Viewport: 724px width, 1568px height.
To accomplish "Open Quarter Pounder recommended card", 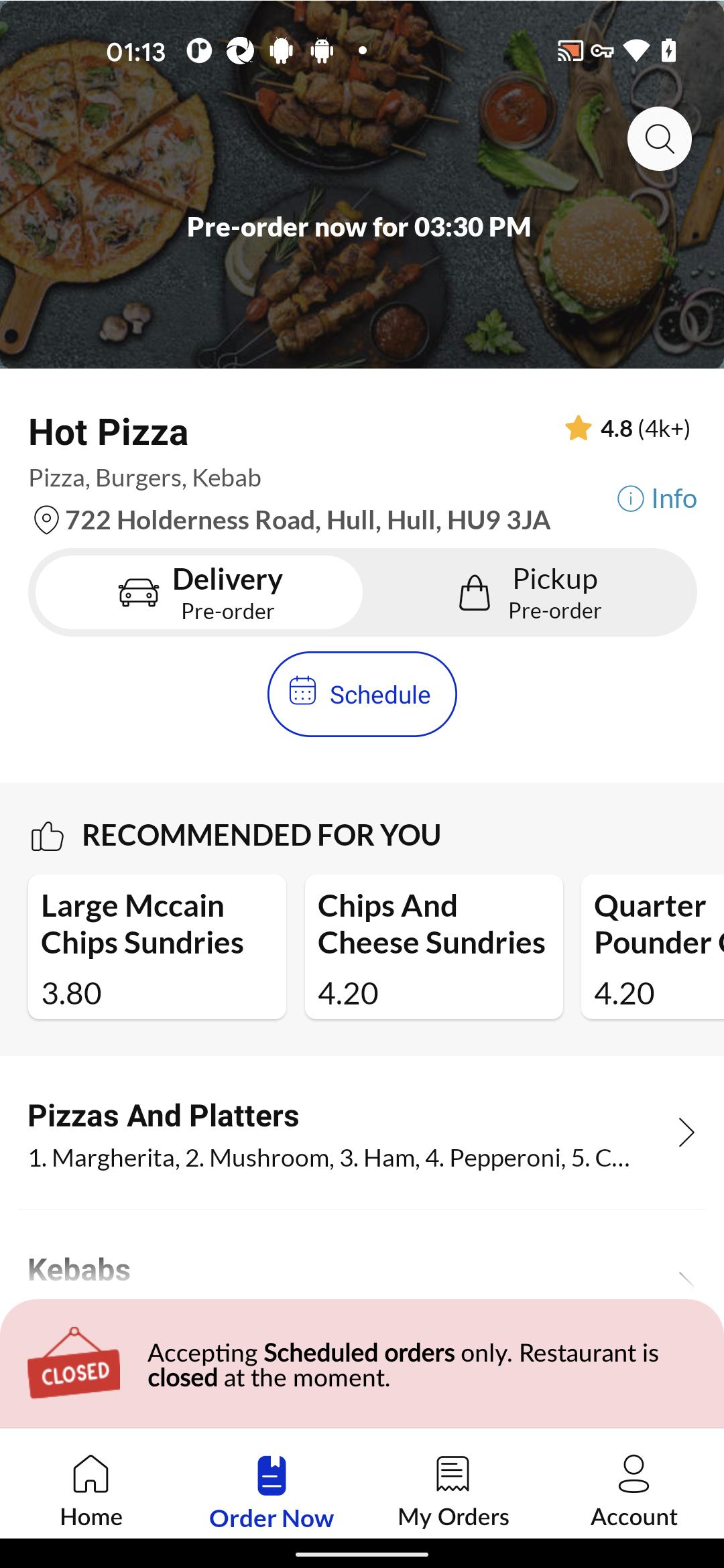I will click(x=652, y=947).
